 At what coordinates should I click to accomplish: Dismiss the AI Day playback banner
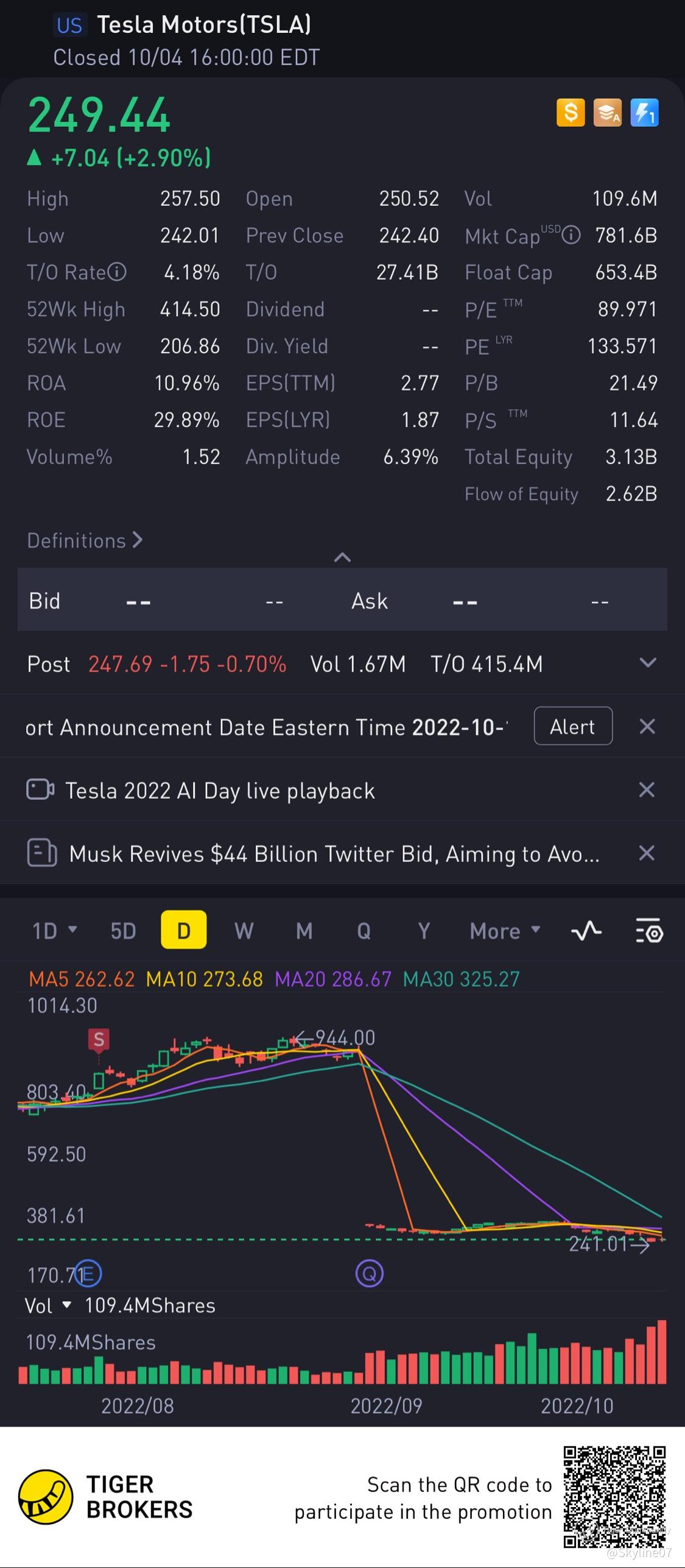point(647,790)
